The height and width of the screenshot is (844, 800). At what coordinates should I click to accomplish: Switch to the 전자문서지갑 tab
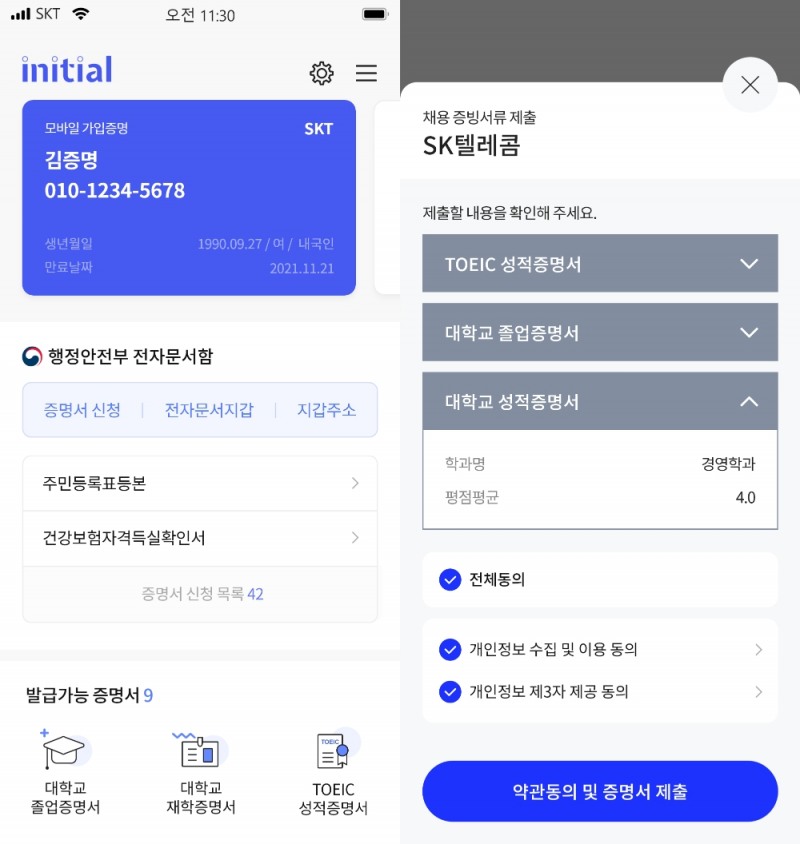pos(209,410)
